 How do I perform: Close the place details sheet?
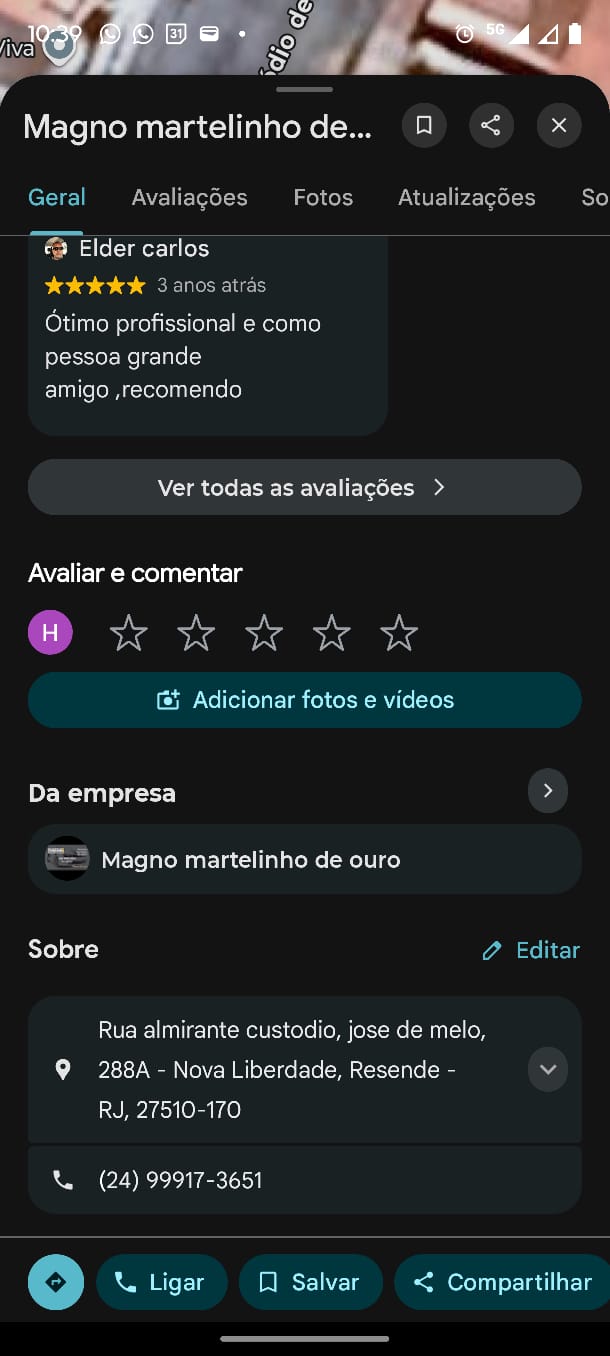(559, 126)
